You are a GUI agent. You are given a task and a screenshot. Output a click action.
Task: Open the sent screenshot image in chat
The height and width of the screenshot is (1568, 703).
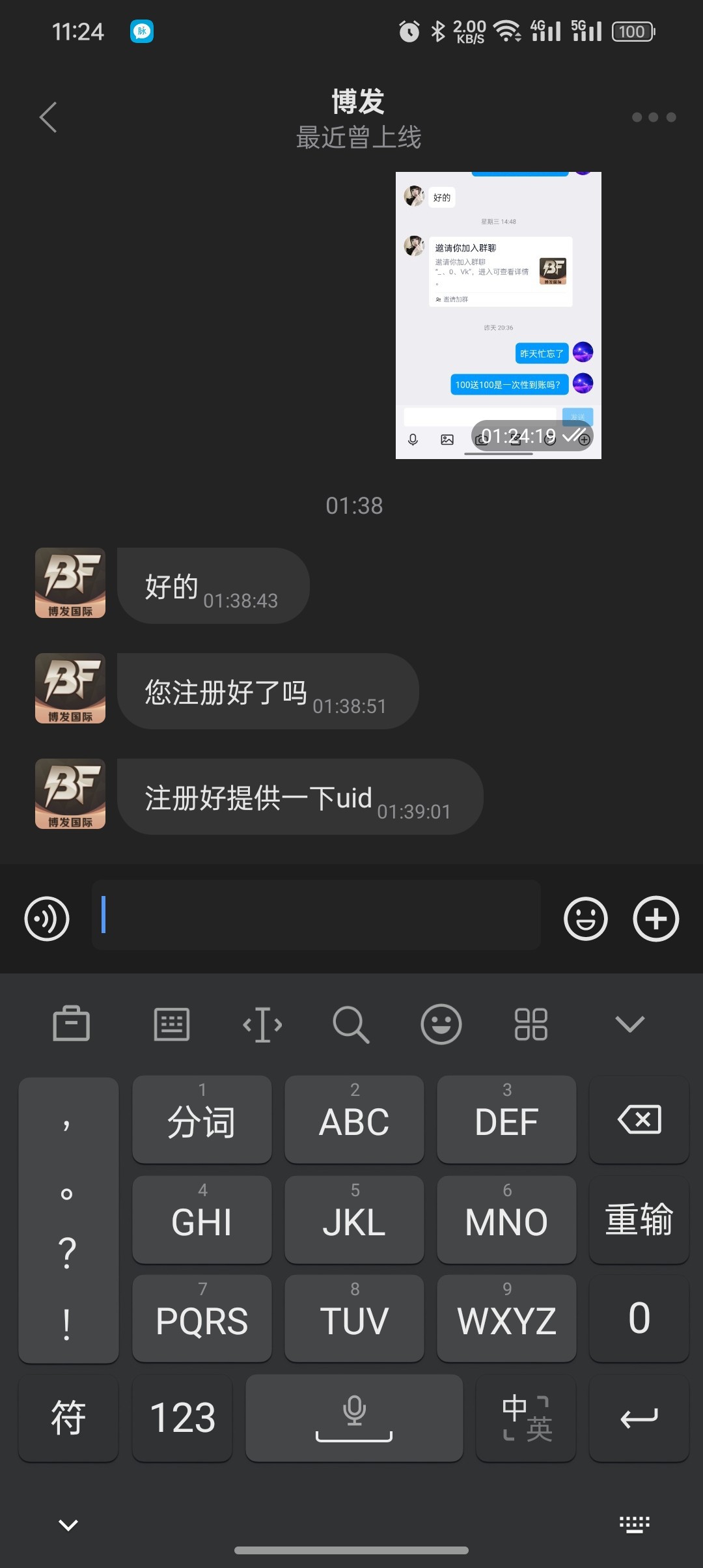(x=499, y=315)
